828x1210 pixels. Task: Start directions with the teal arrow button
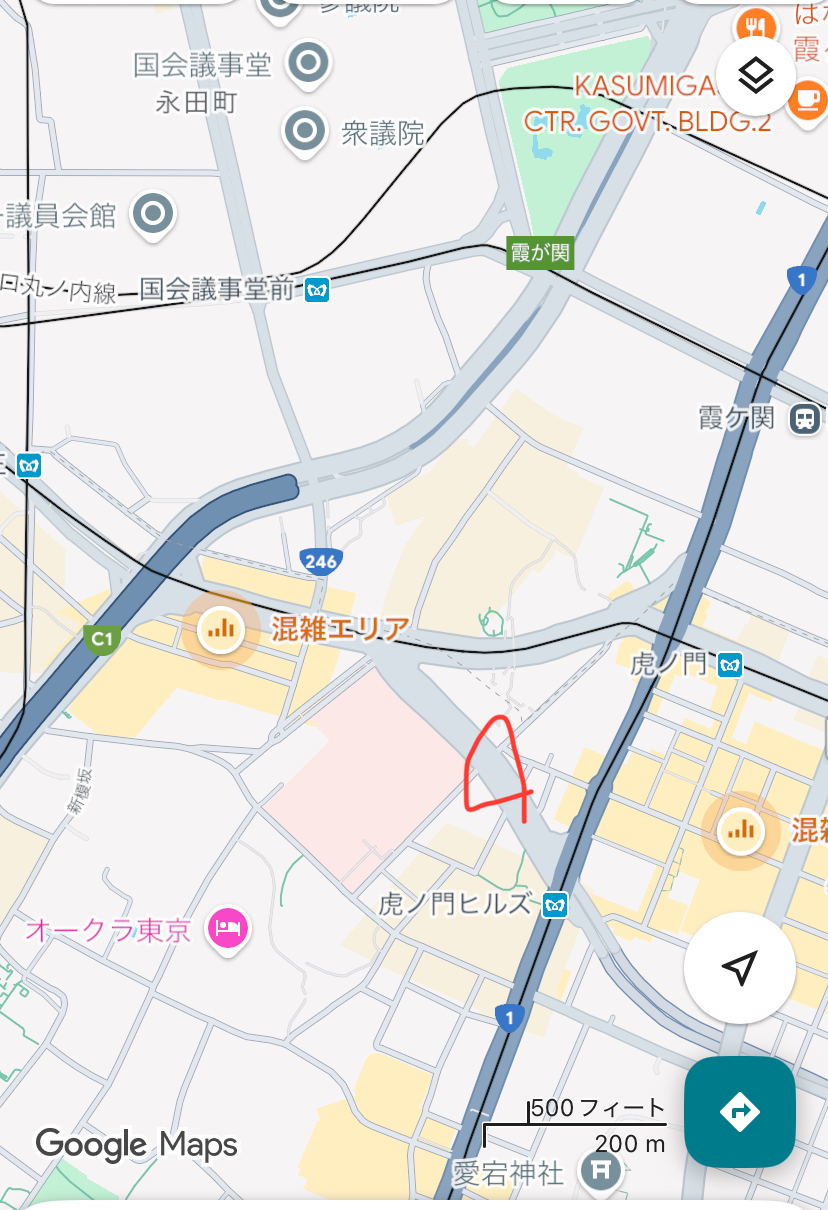click(x=739, y=1111)
